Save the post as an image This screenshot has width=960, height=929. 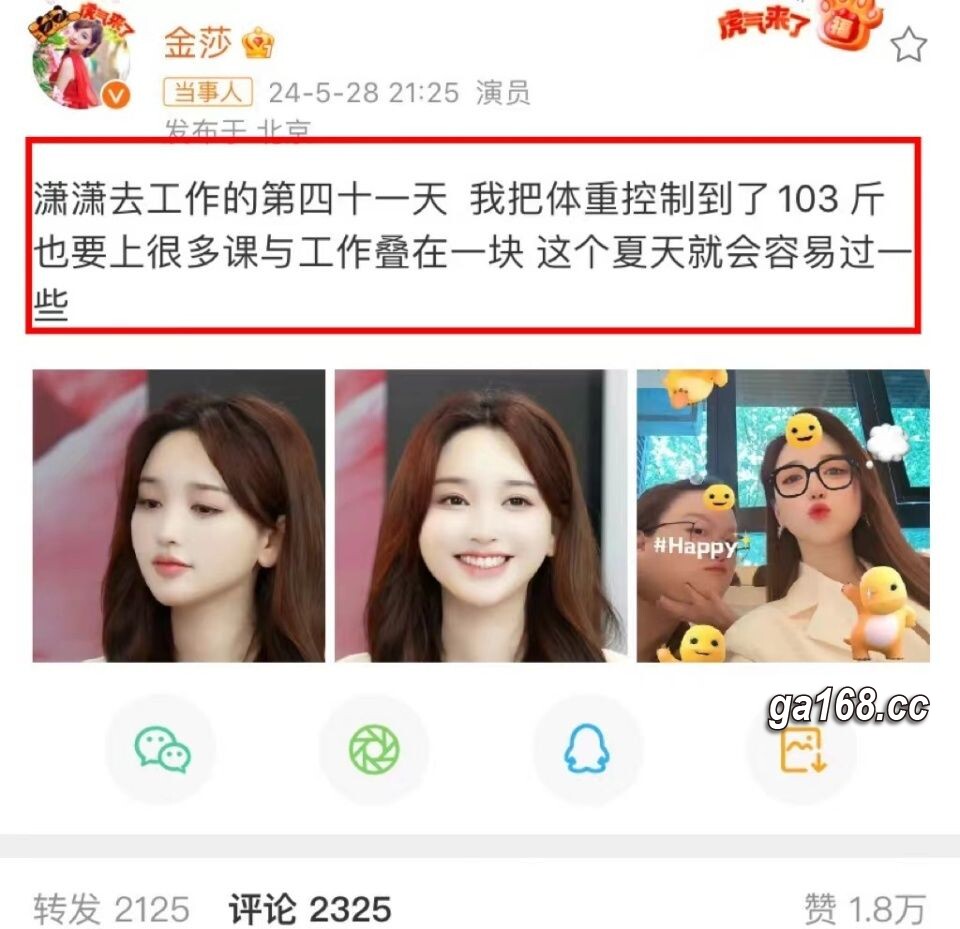pos(800,748)
